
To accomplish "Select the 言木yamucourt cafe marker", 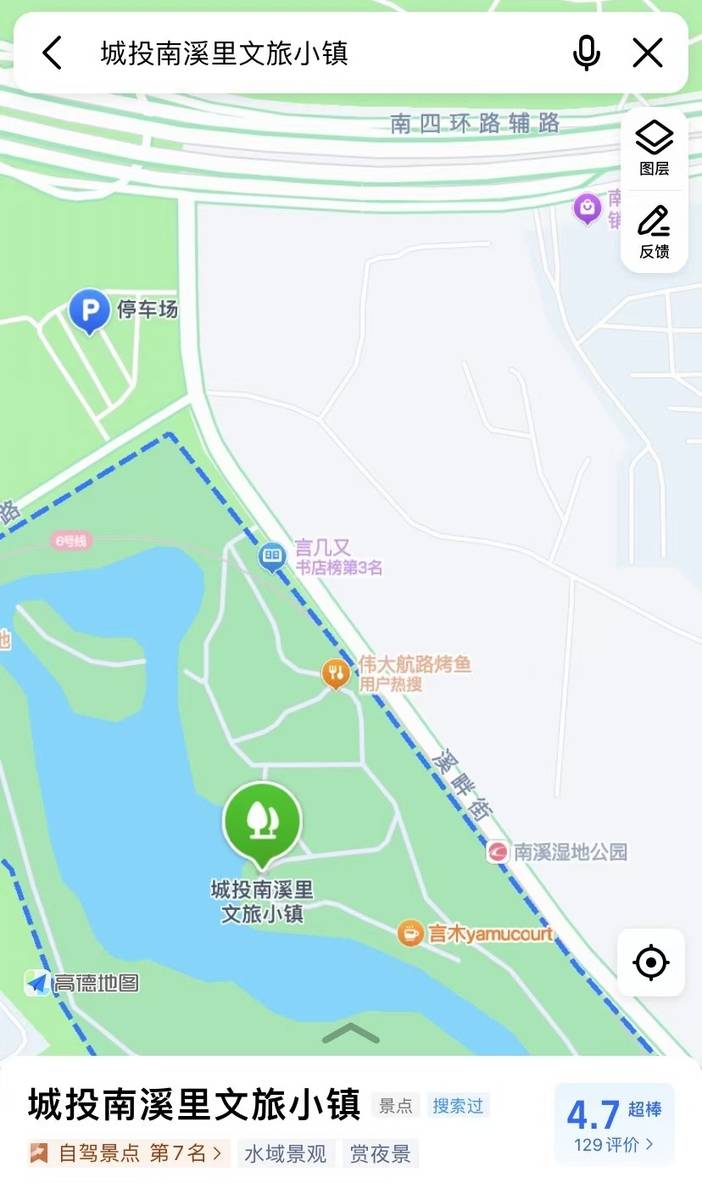I will point(410,933).
